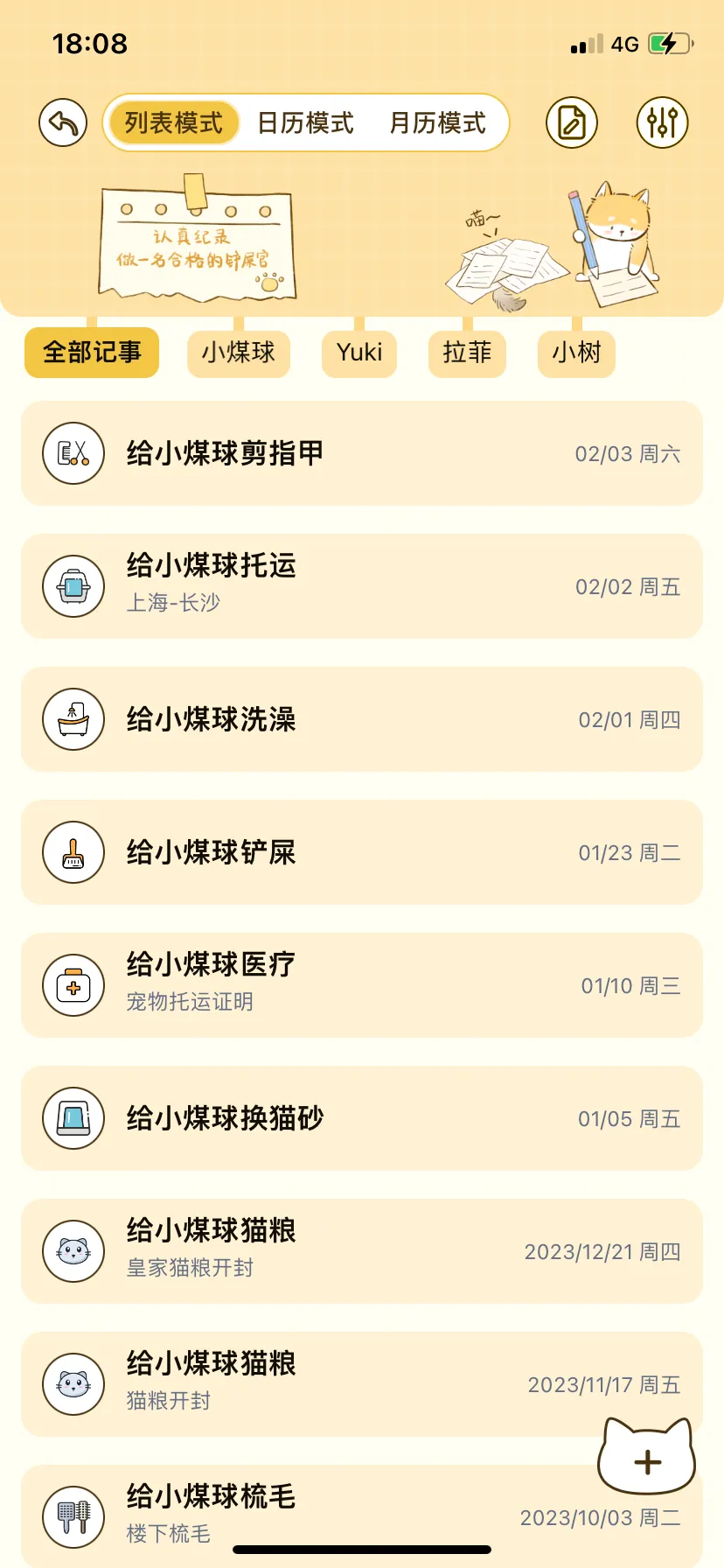Screen dimensions: 724x1568
Task: Show 全部记事 records
Action: (x=92, y=353)
